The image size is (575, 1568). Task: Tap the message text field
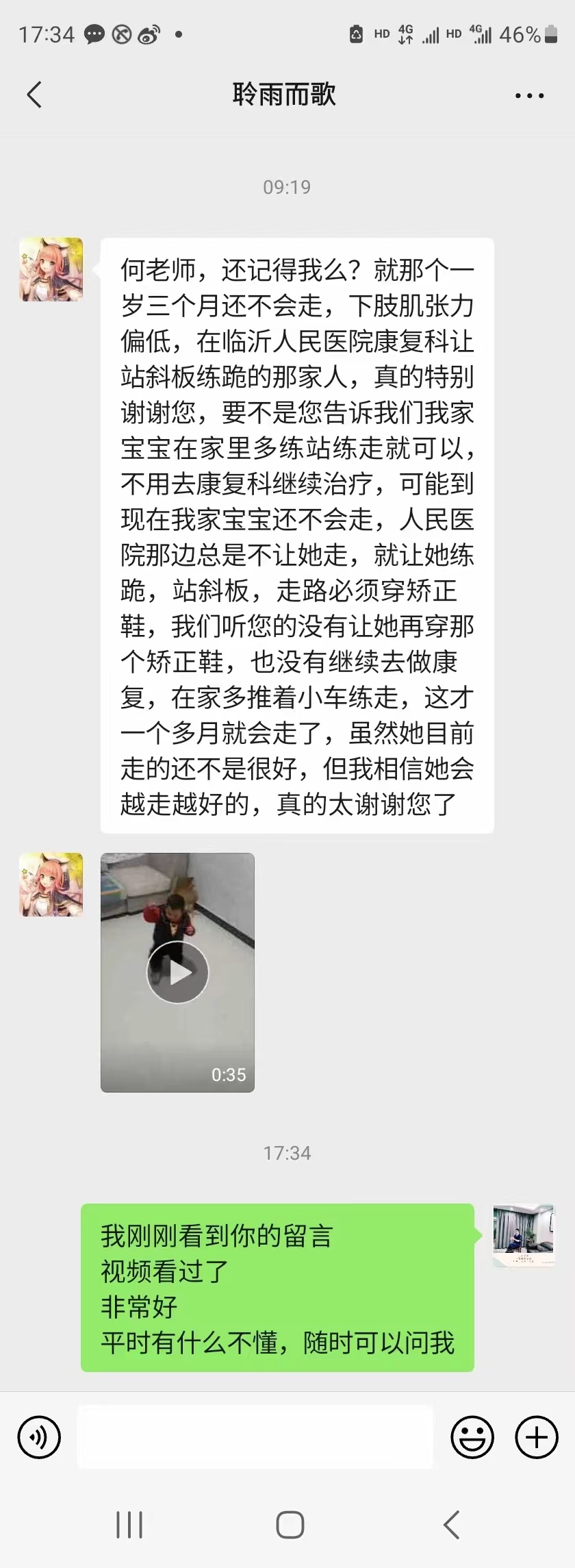(x=255, y=1436)
